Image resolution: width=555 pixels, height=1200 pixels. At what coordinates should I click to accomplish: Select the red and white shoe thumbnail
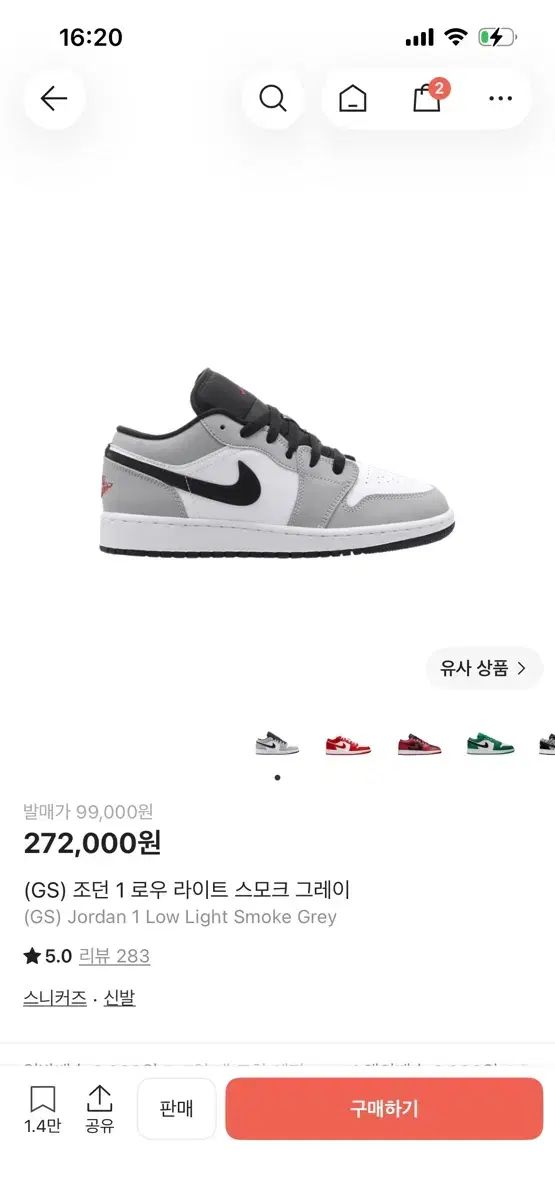(x=348, y=744)
